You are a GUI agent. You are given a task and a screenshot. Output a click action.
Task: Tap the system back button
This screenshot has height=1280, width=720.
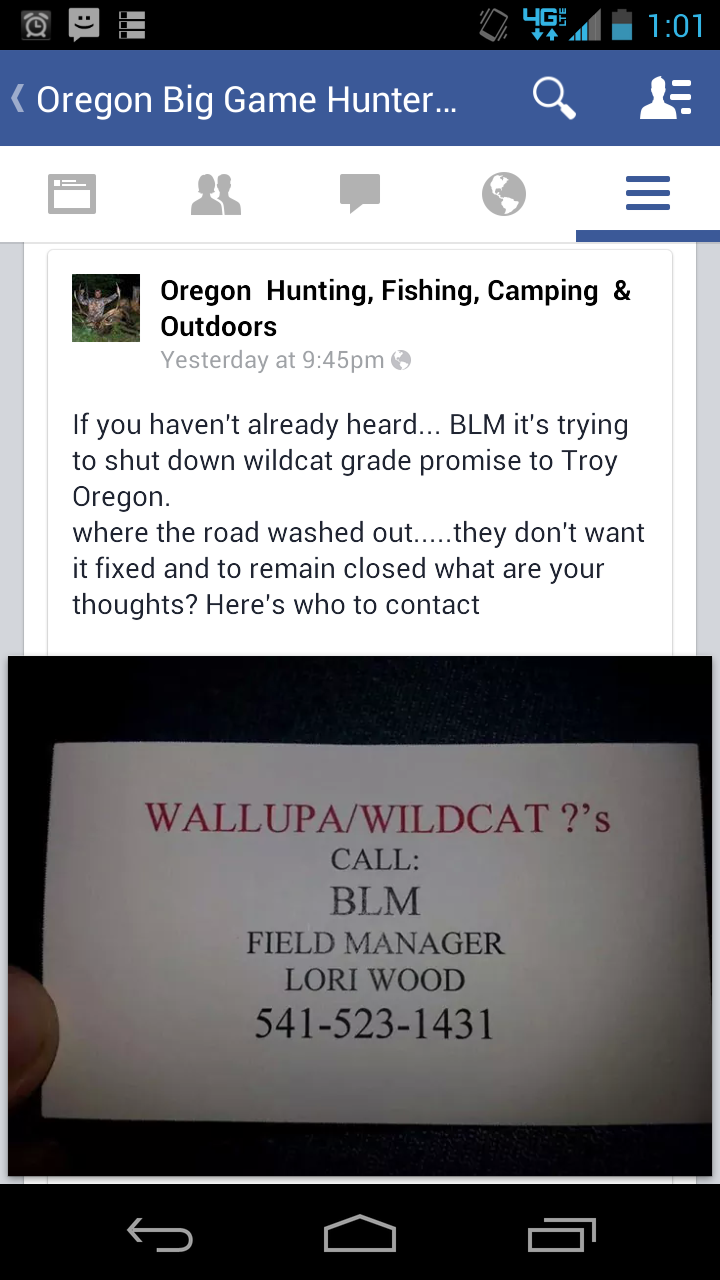click(x=160, y=1234)
